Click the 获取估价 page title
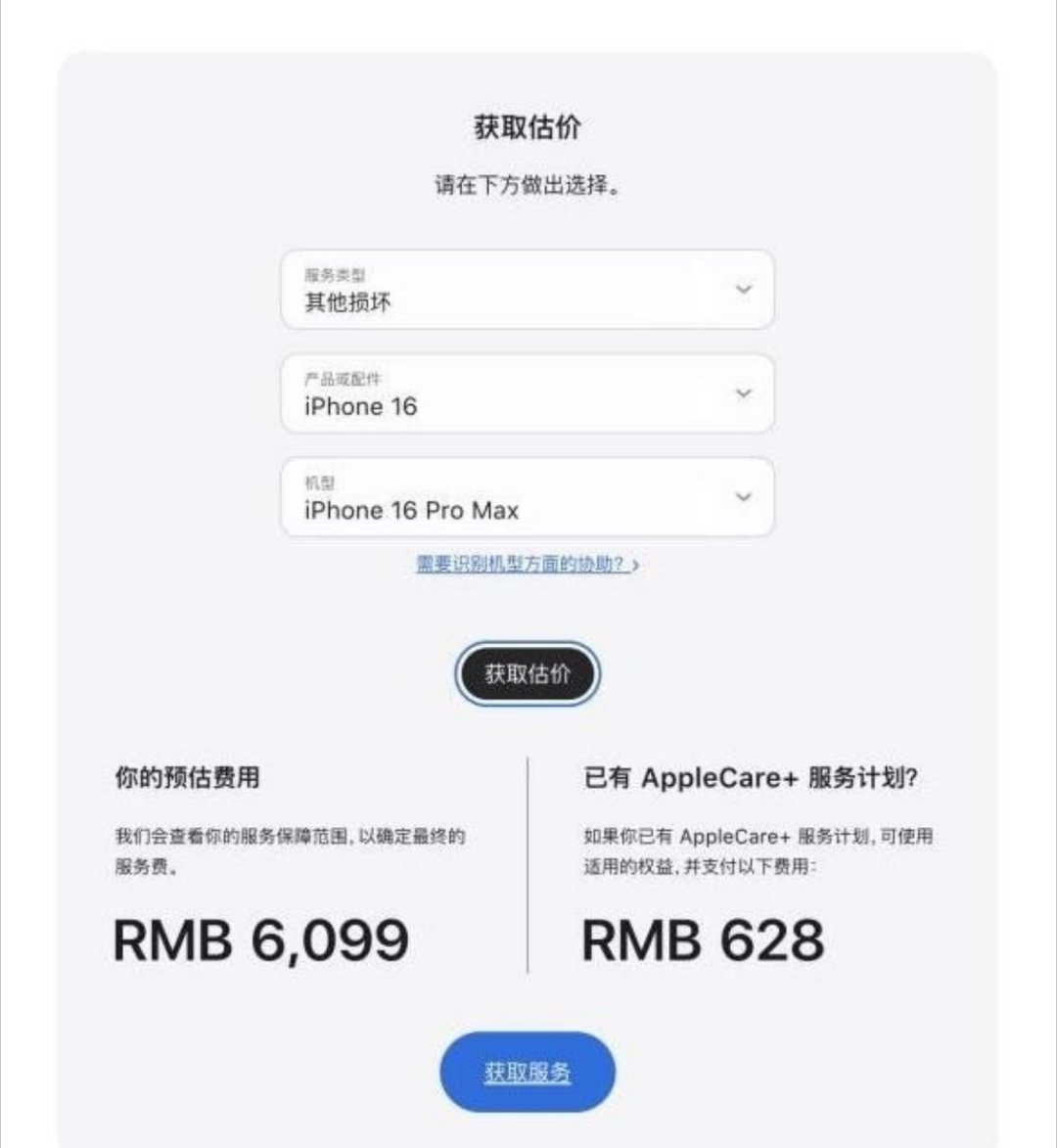 click(527, 124)
